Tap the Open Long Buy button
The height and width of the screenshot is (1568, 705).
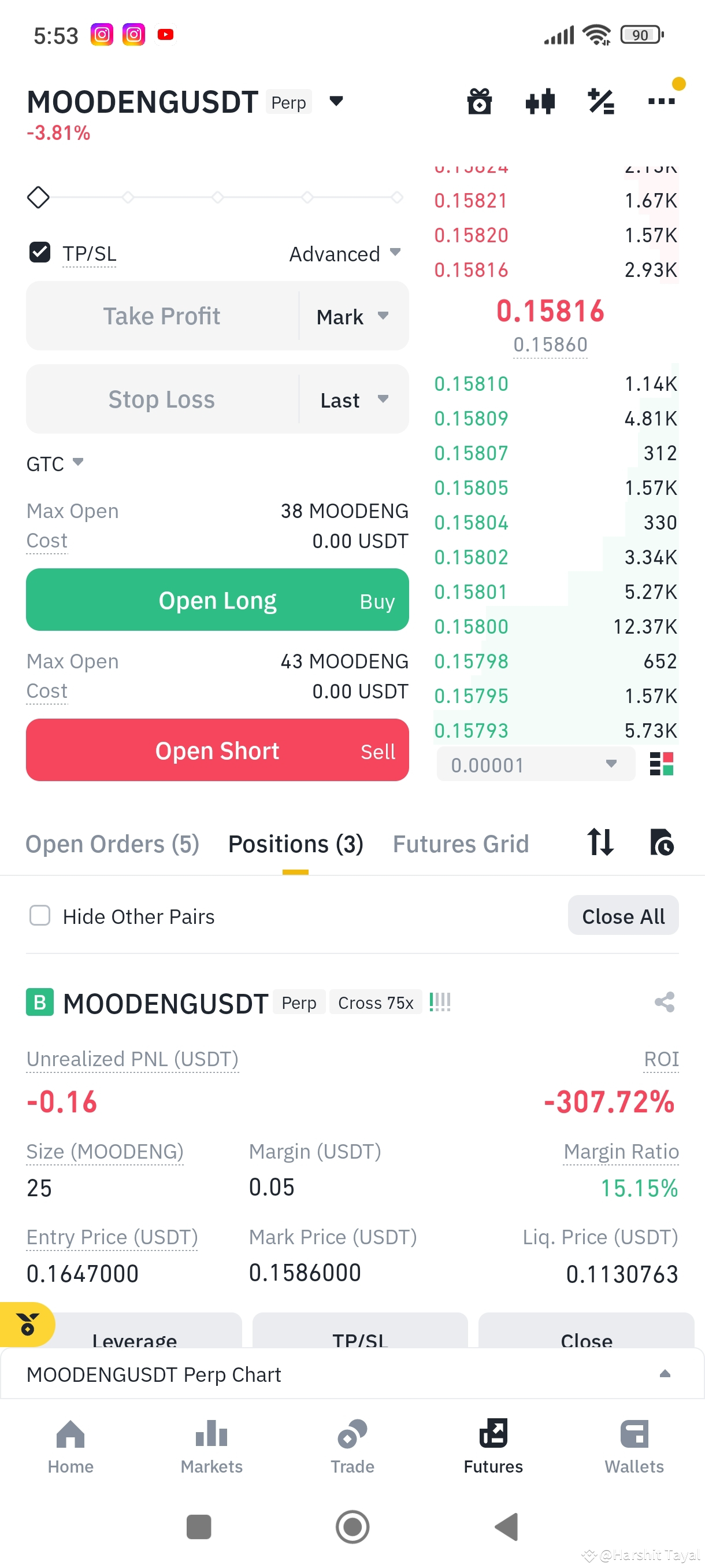[x=217, y=600]
